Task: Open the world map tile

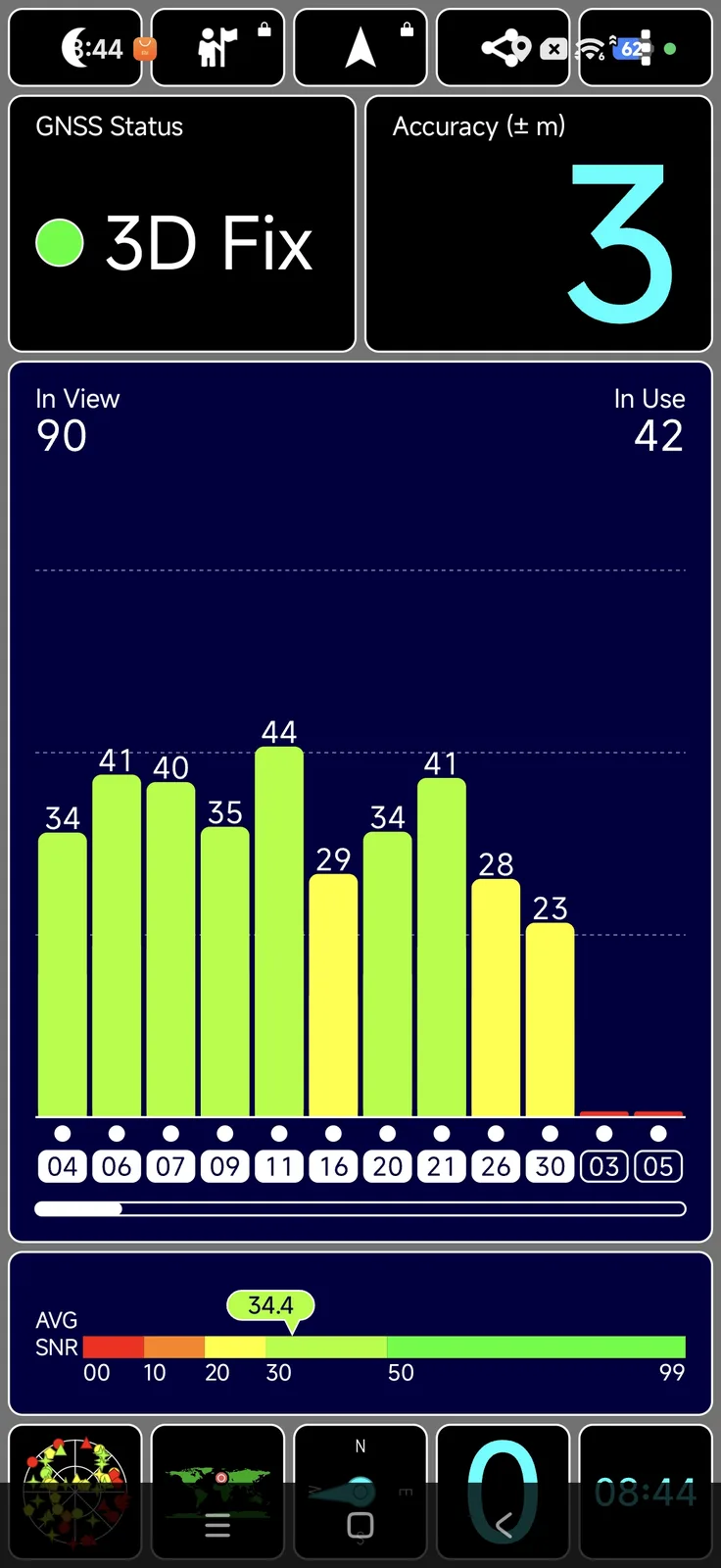Action: coord(217,1470)
